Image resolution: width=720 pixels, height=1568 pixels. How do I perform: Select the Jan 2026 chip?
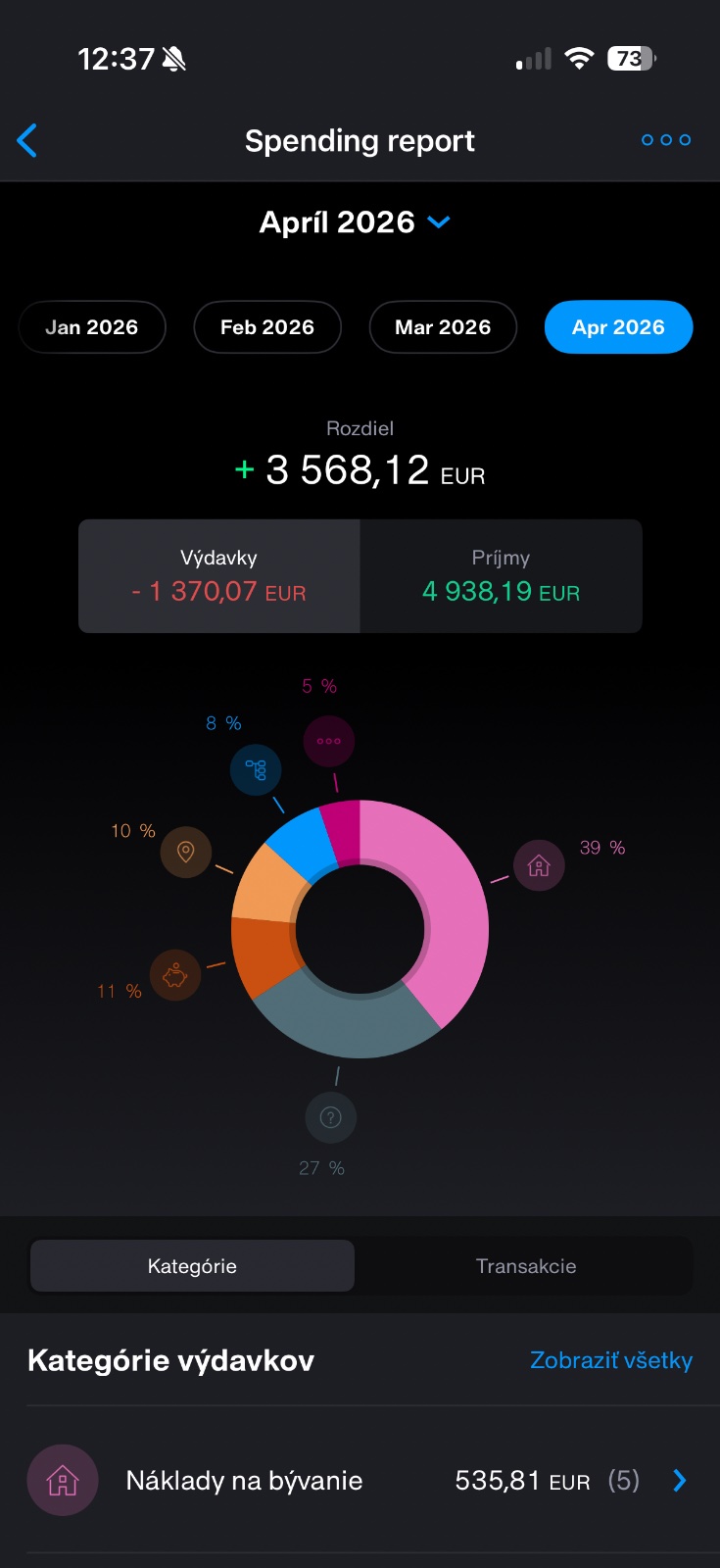click(92, 327)
